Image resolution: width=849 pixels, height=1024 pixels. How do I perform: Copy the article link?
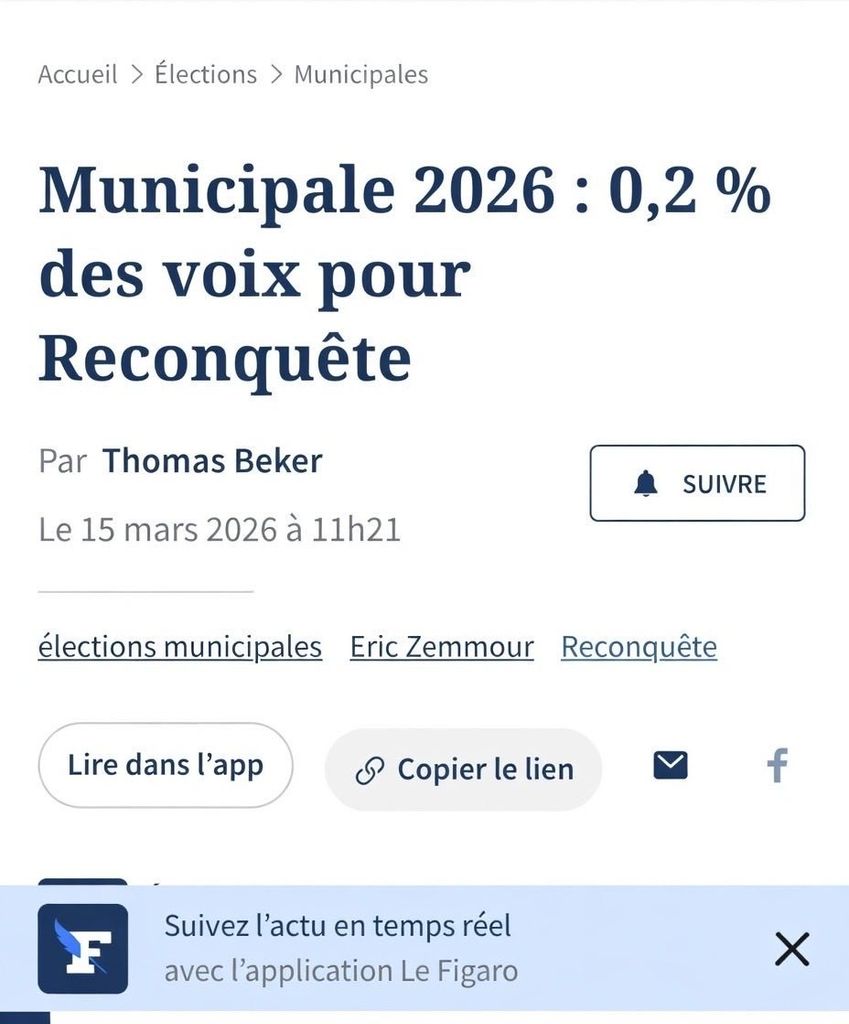point(463,769)
